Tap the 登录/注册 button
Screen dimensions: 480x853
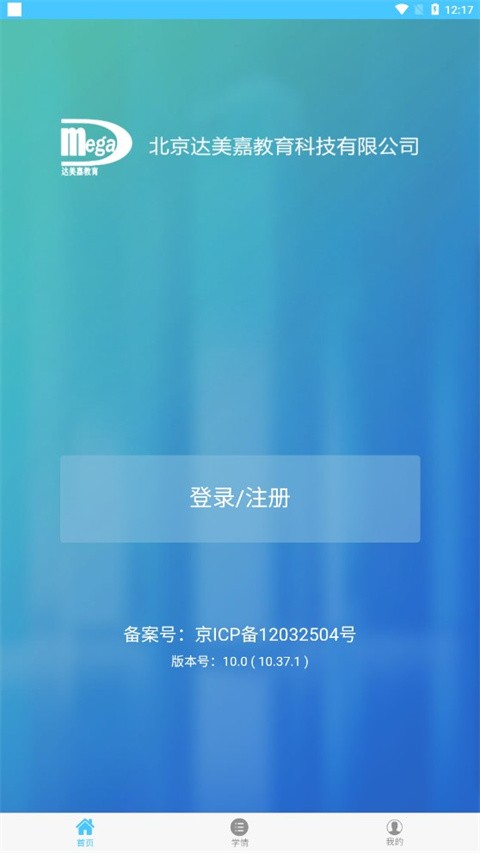pos(240,498)
